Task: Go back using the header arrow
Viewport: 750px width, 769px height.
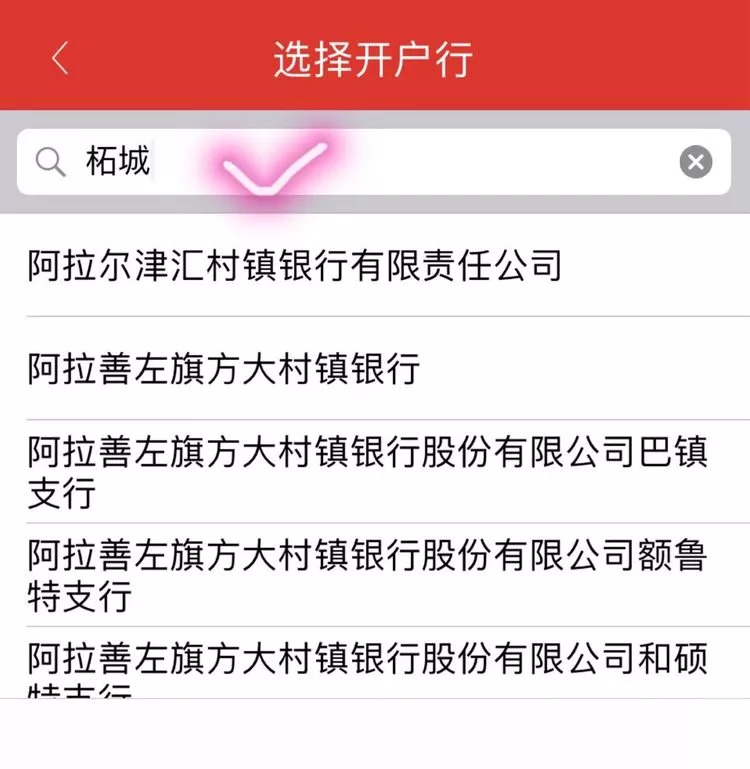Action: tap(60, 57)
